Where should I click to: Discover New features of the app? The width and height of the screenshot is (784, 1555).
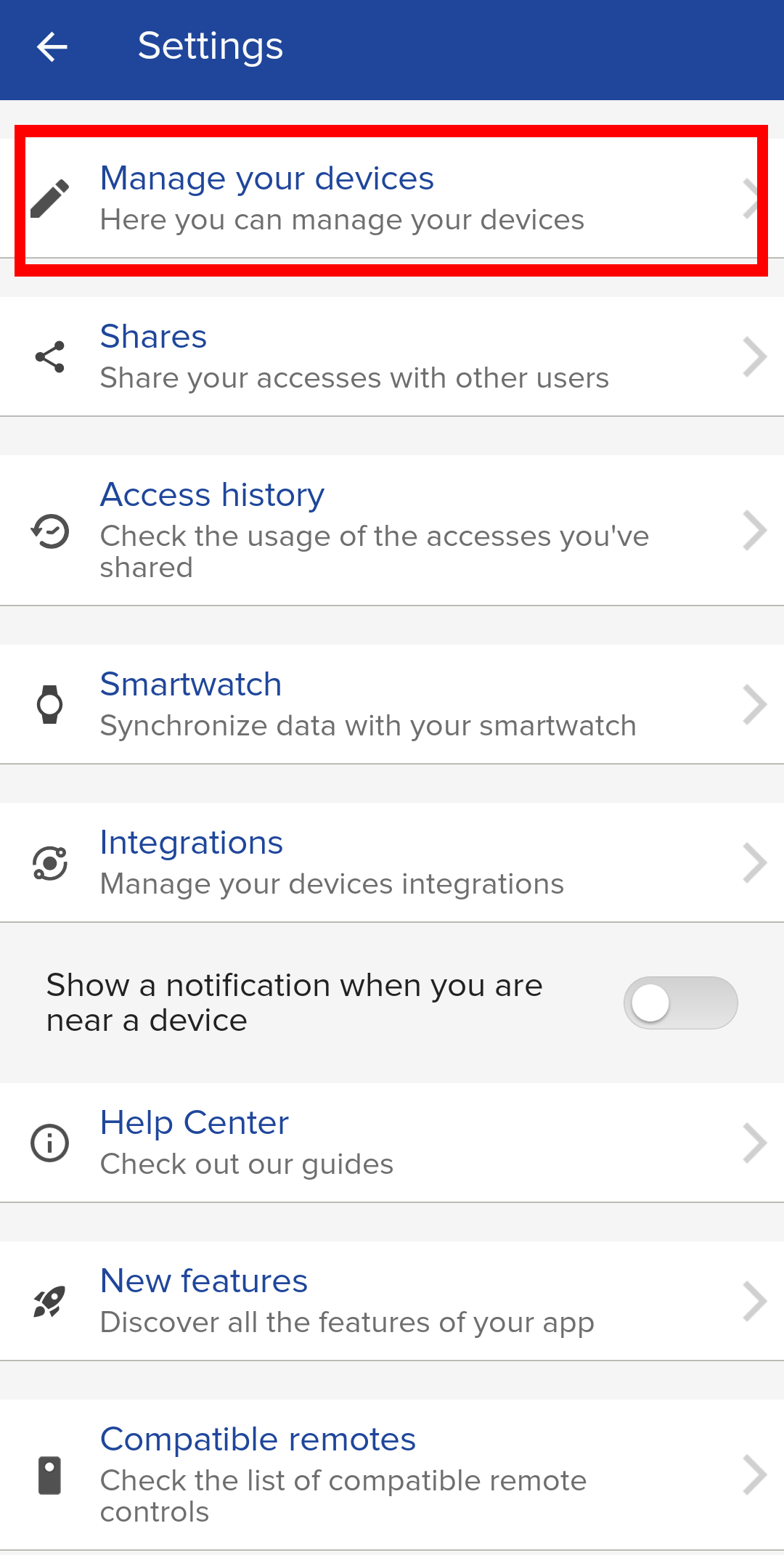tap(392, 1301)
